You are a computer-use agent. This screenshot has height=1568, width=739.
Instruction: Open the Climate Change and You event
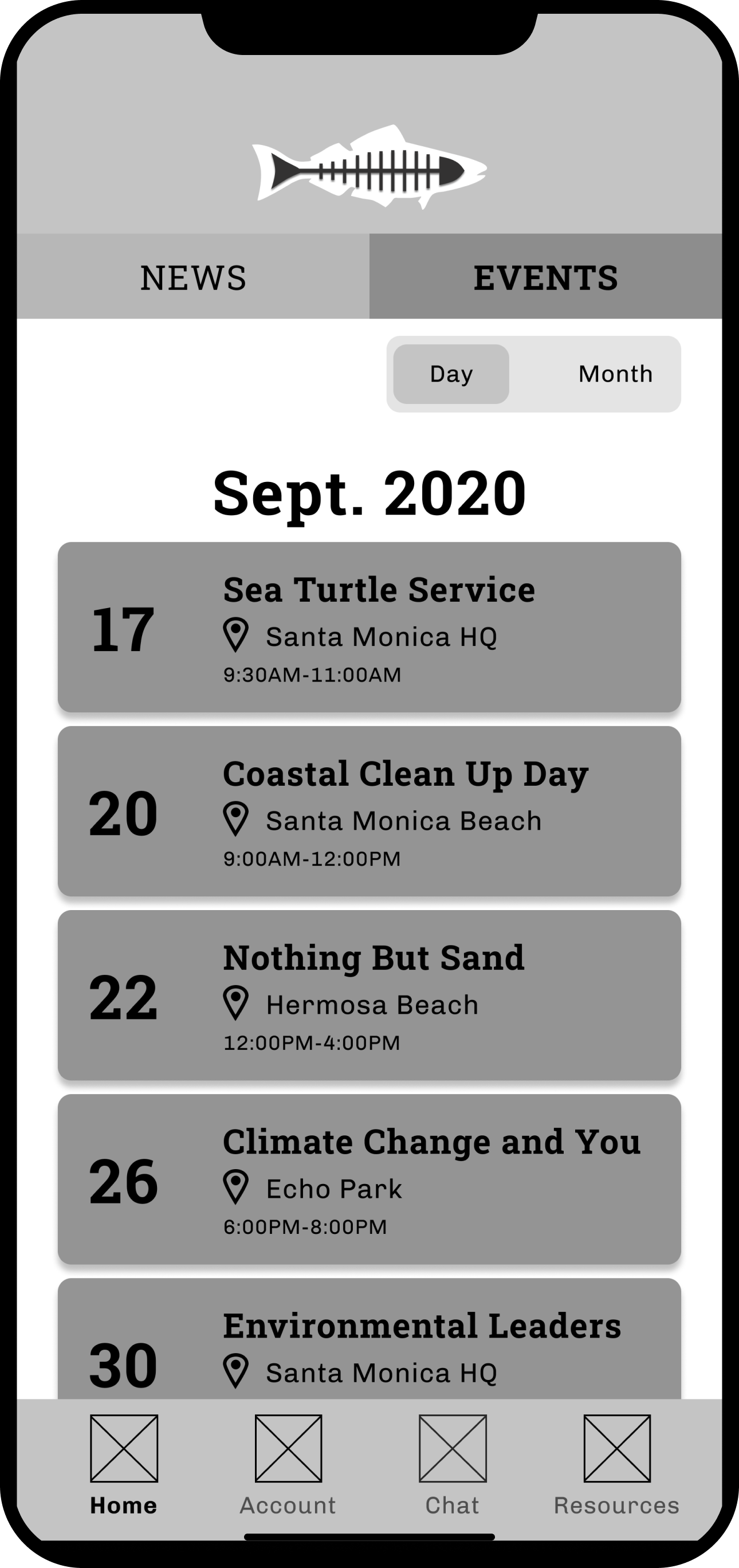[x=369, y=1179]
